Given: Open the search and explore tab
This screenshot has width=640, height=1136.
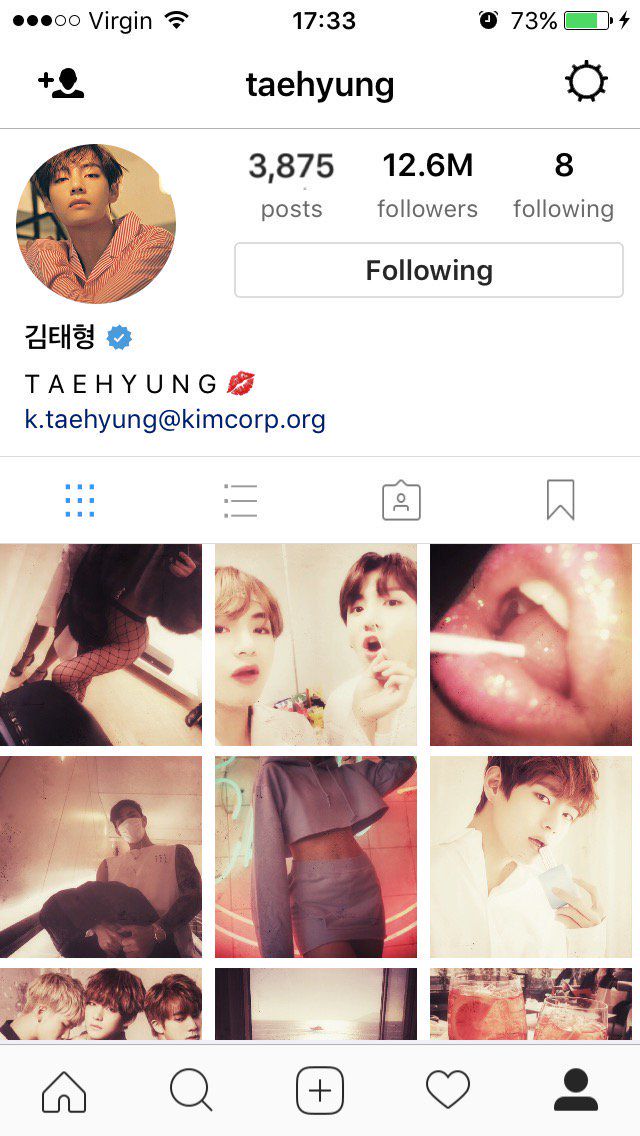Looking at the screenshot, I should click(191, 1090).
